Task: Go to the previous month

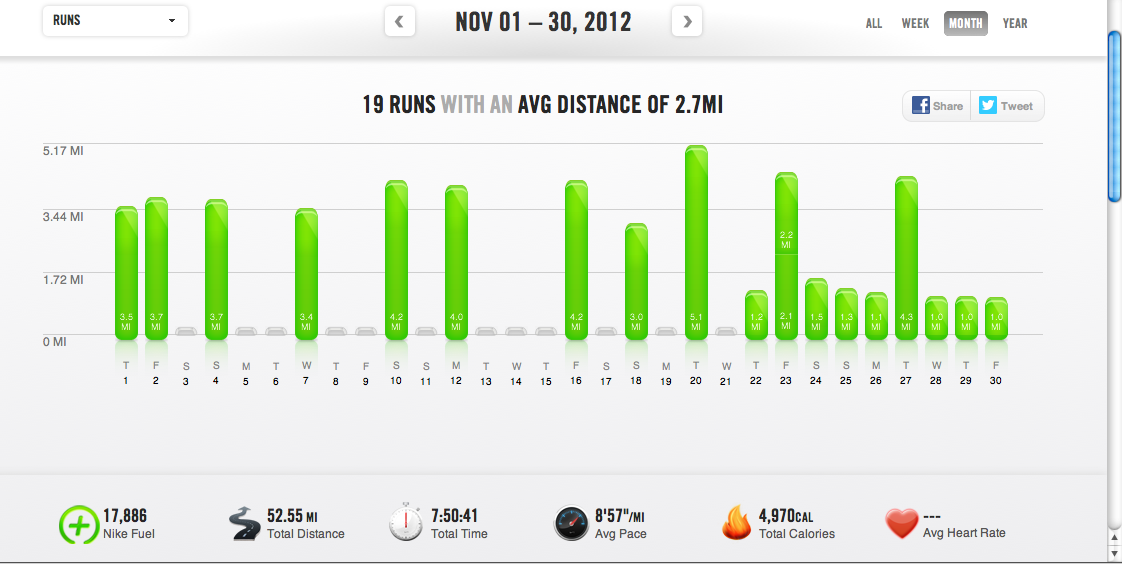Action: point(400,21)
